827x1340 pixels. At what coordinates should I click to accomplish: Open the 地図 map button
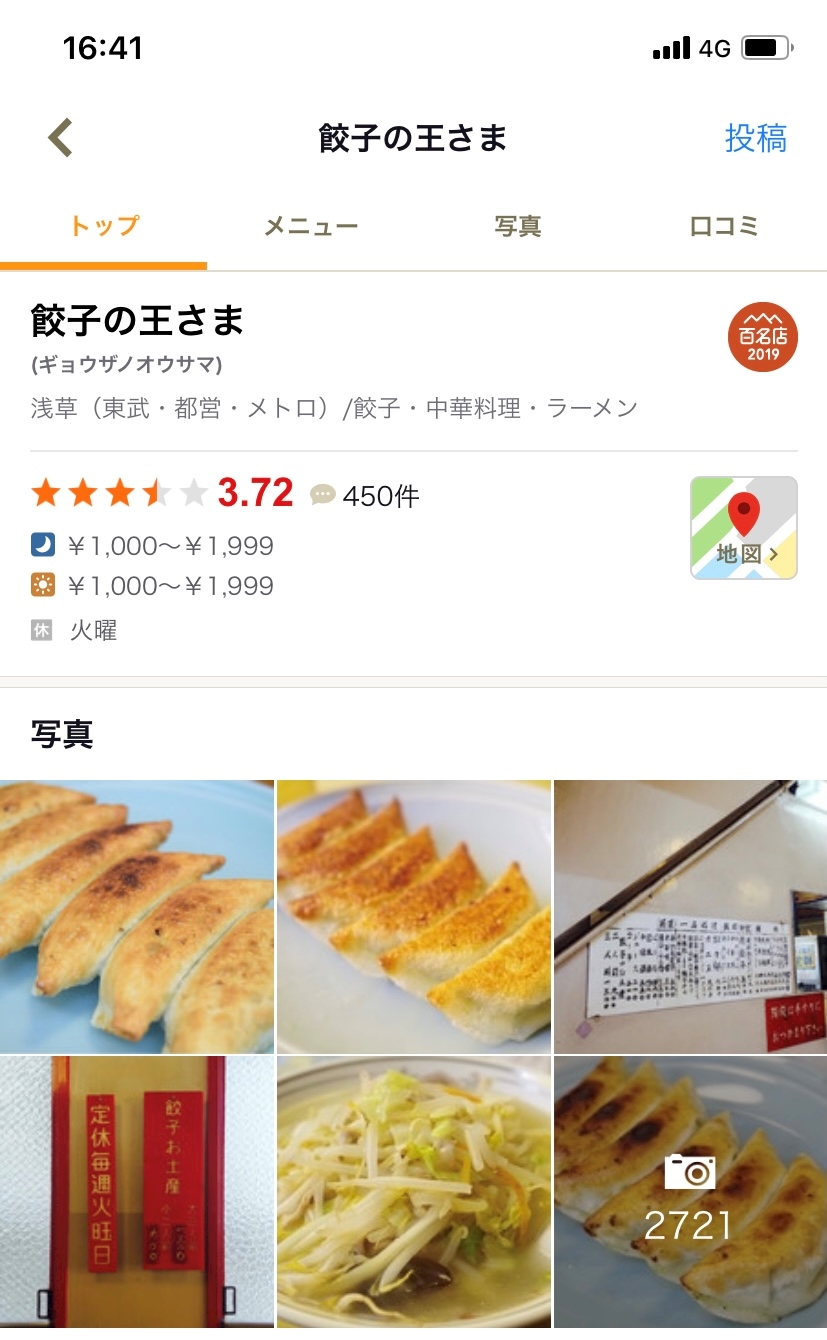pyautogui.click(x=743, y=528)
